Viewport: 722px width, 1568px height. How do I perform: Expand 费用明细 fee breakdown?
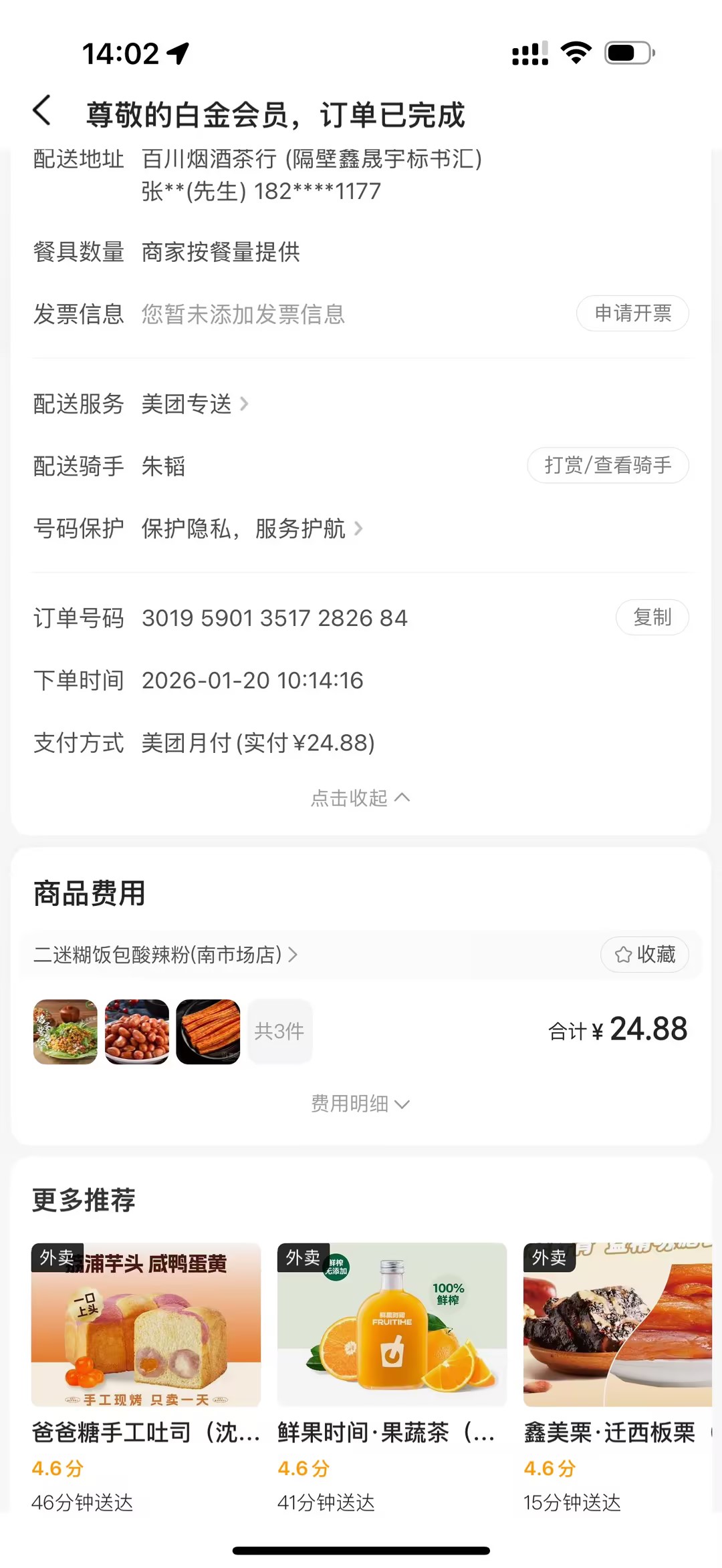[360, 1104]
